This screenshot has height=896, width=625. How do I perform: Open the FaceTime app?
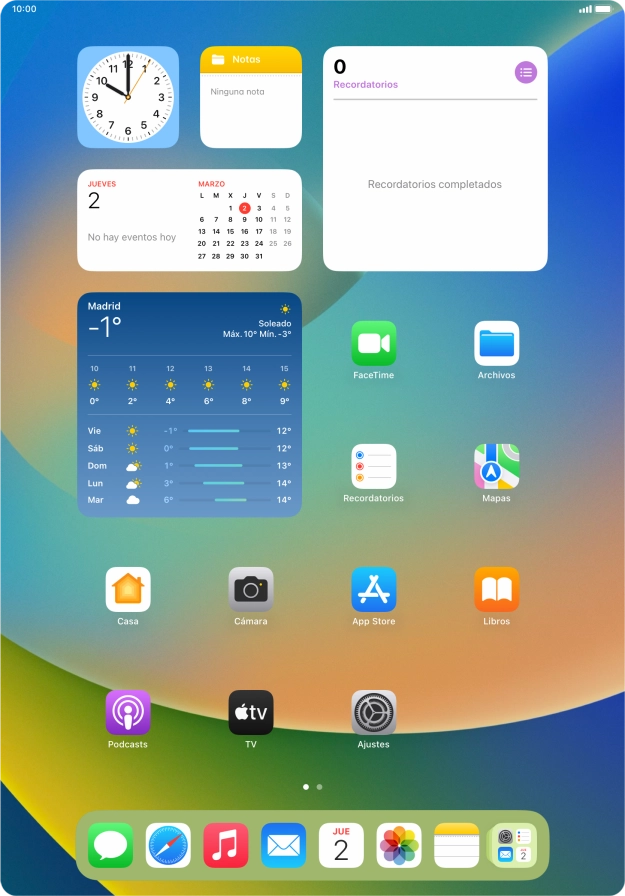point(374,344)
